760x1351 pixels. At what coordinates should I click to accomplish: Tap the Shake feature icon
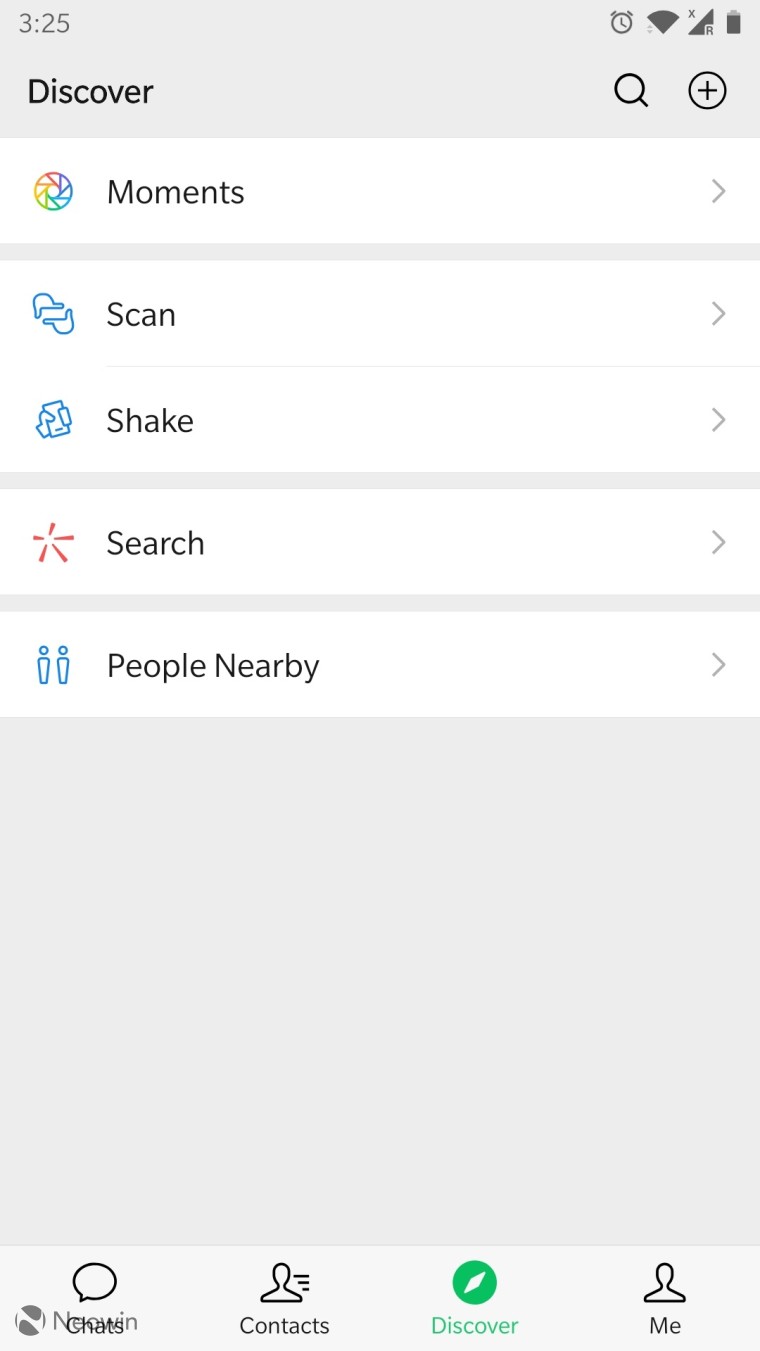52,420
